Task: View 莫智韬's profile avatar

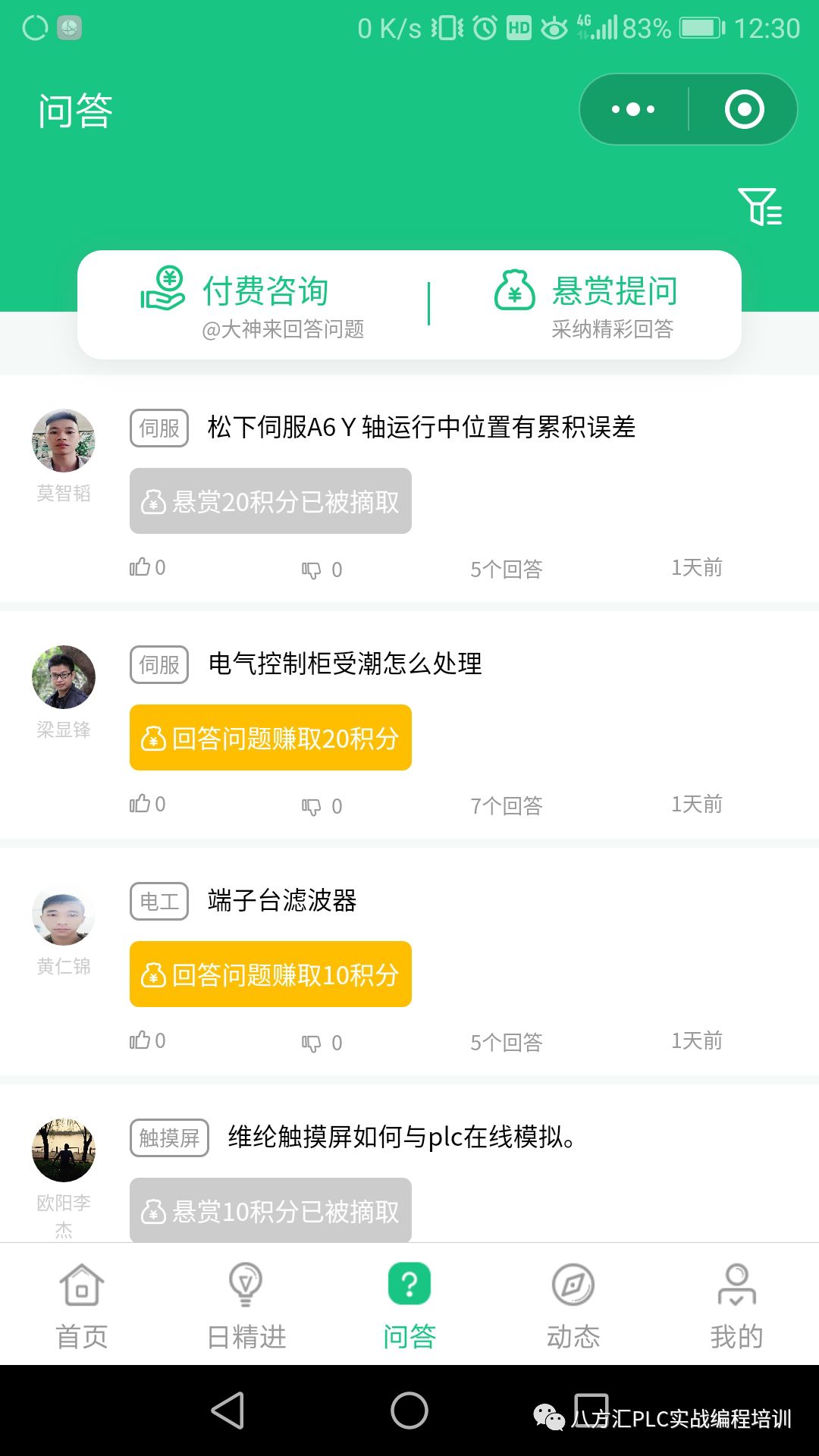Action: [x=64, y=441]
